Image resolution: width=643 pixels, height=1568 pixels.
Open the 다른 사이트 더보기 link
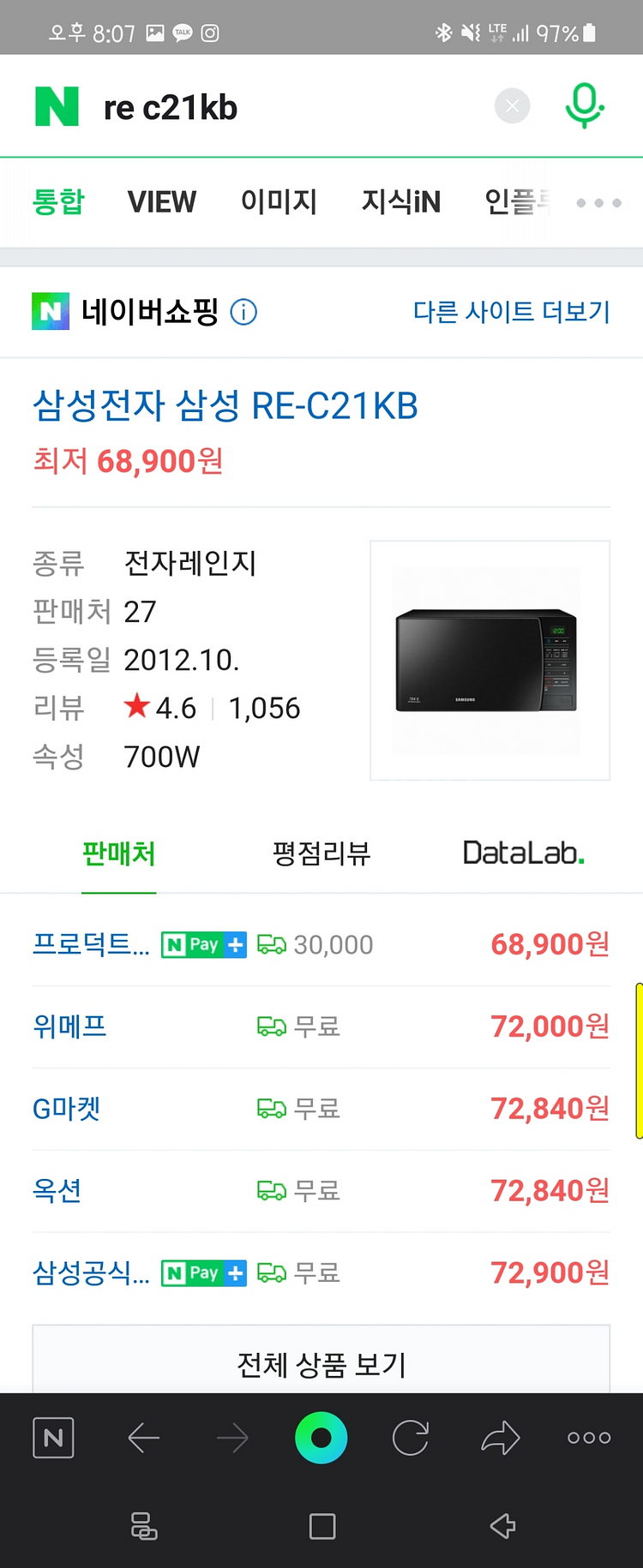click(511, 312)
